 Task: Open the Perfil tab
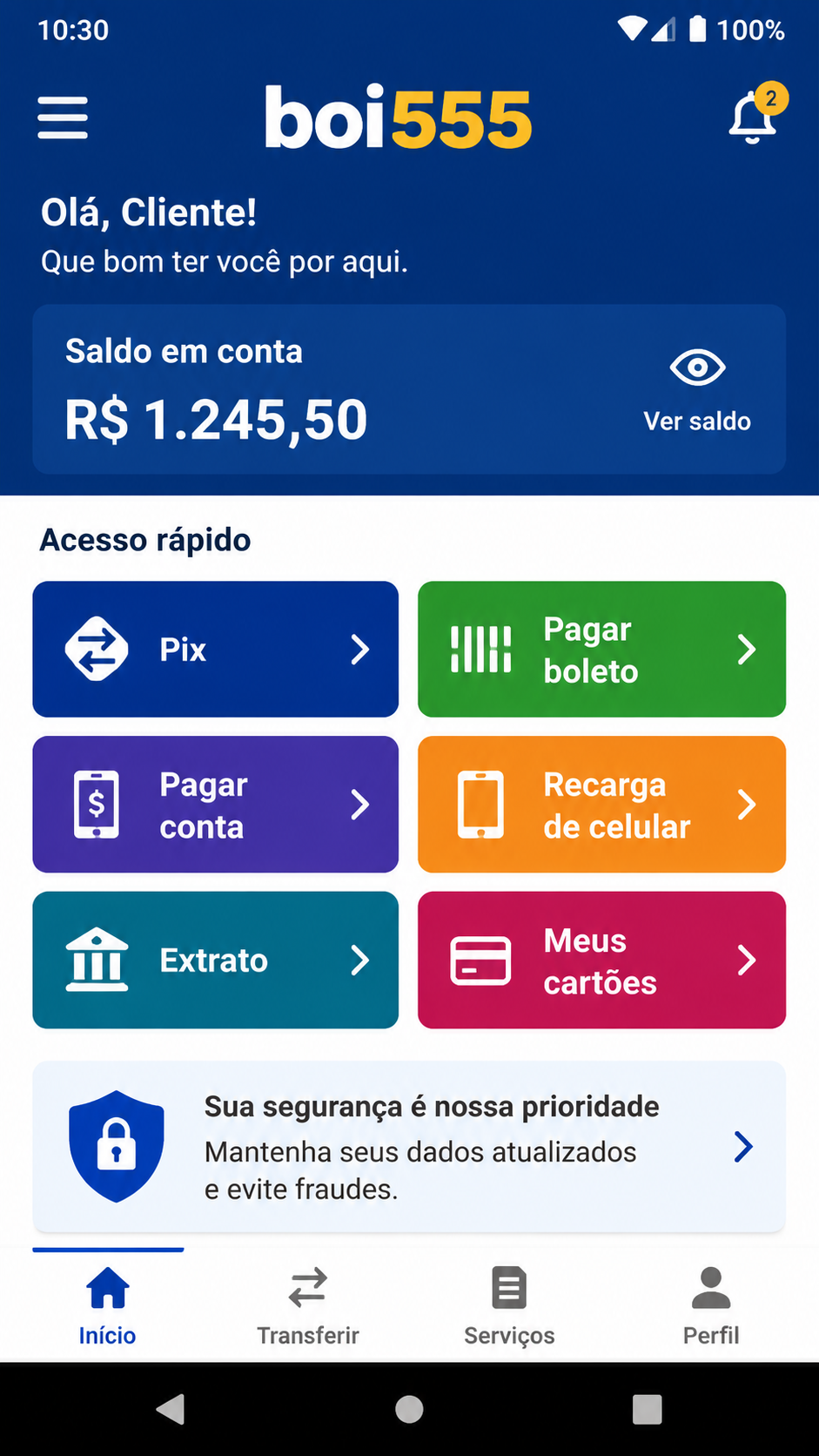tap(711, 1306)
